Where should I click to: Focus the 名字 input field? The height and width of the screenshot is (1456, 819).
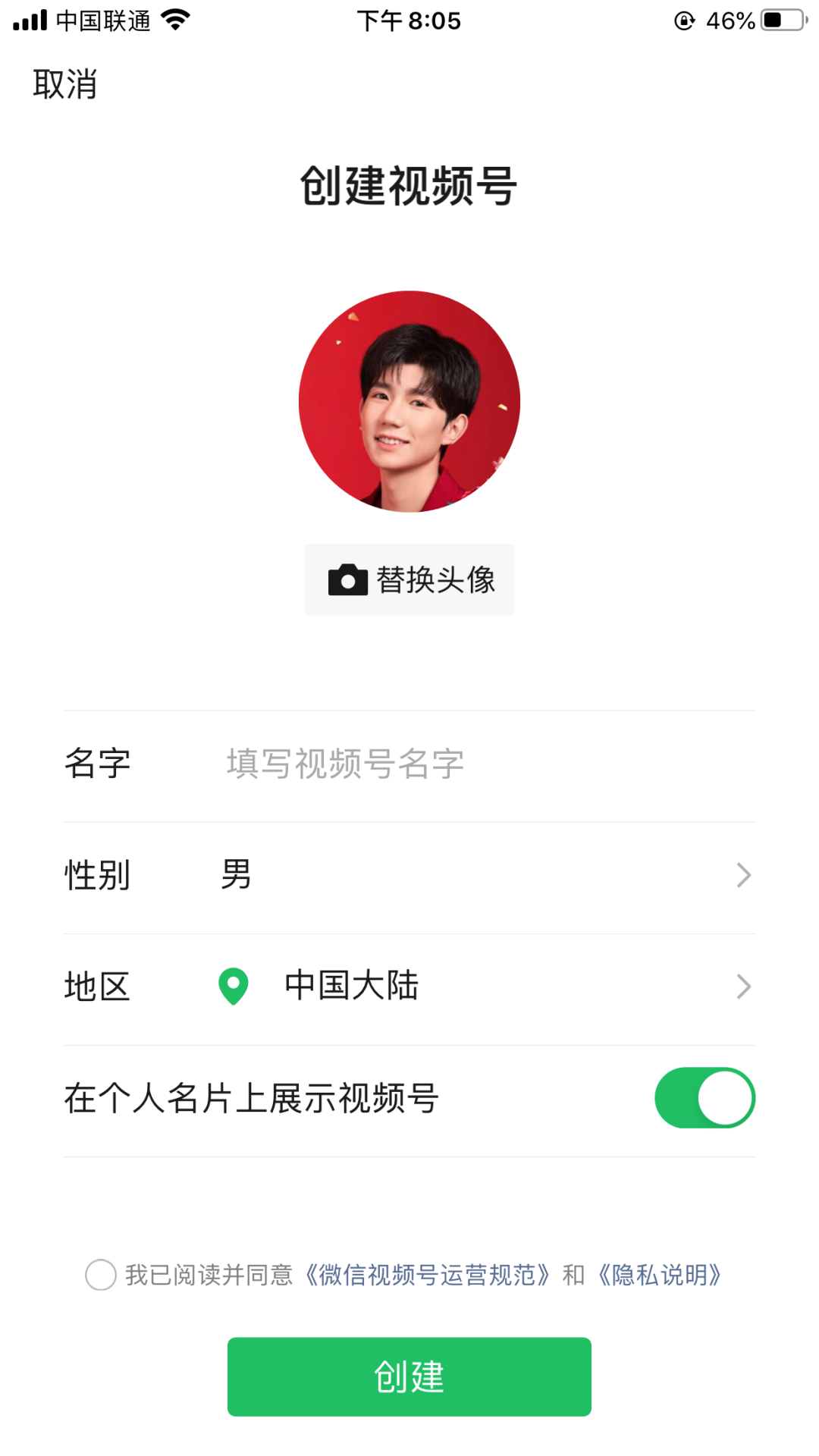485,764
